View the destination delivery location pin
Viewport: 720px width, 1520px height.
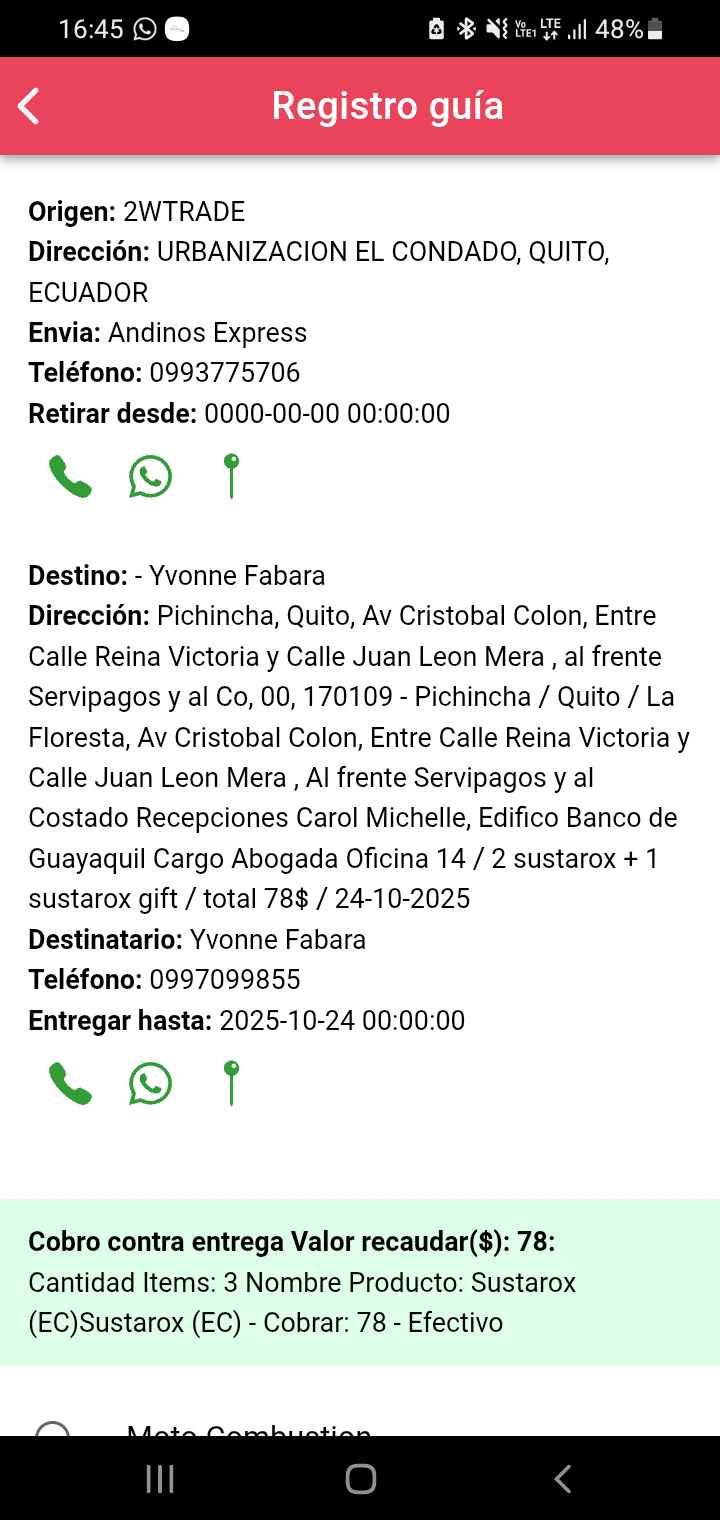tap(231, 1083)
